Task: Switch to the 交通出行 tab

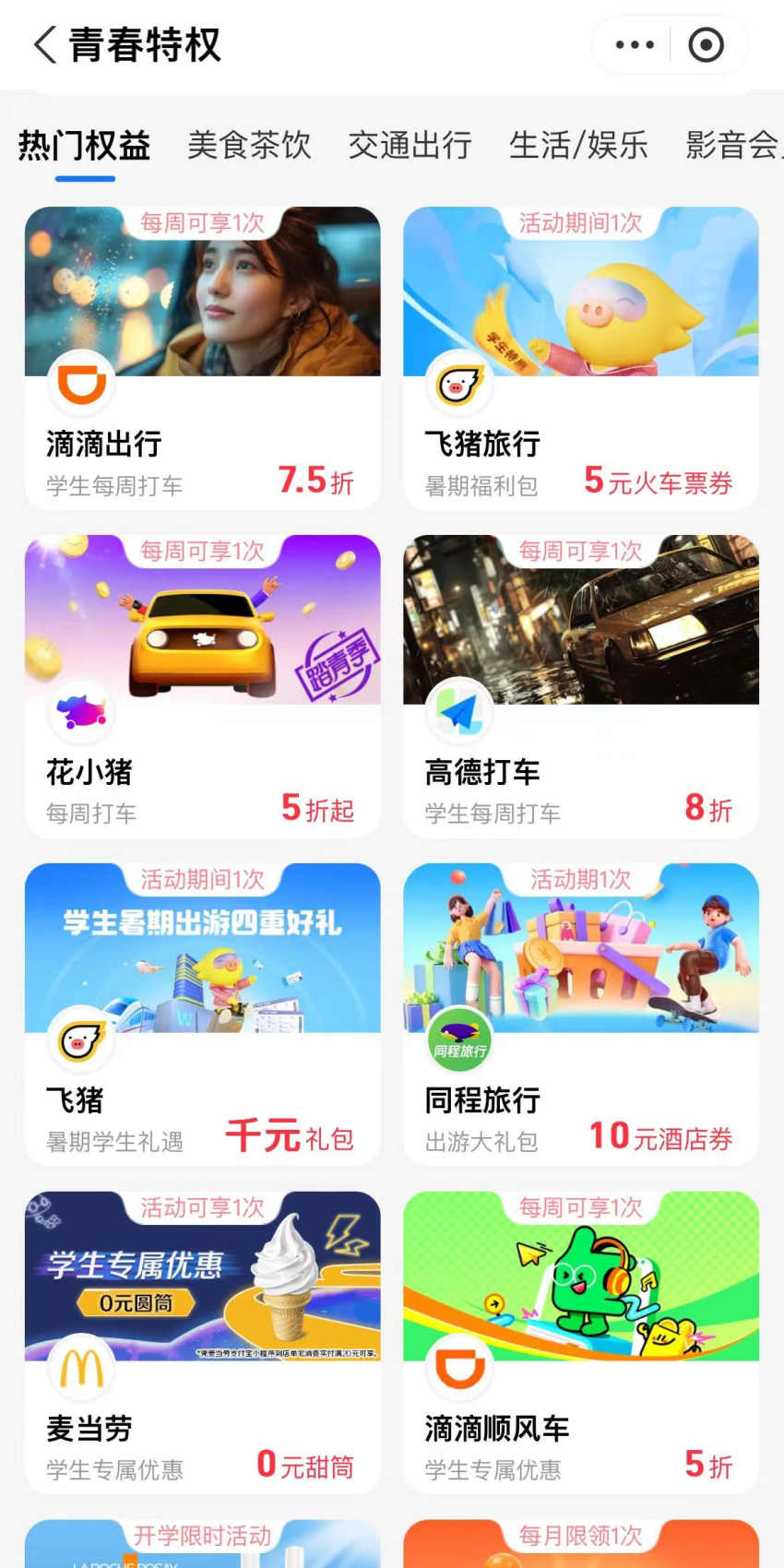Action: (x=410, y=146)
